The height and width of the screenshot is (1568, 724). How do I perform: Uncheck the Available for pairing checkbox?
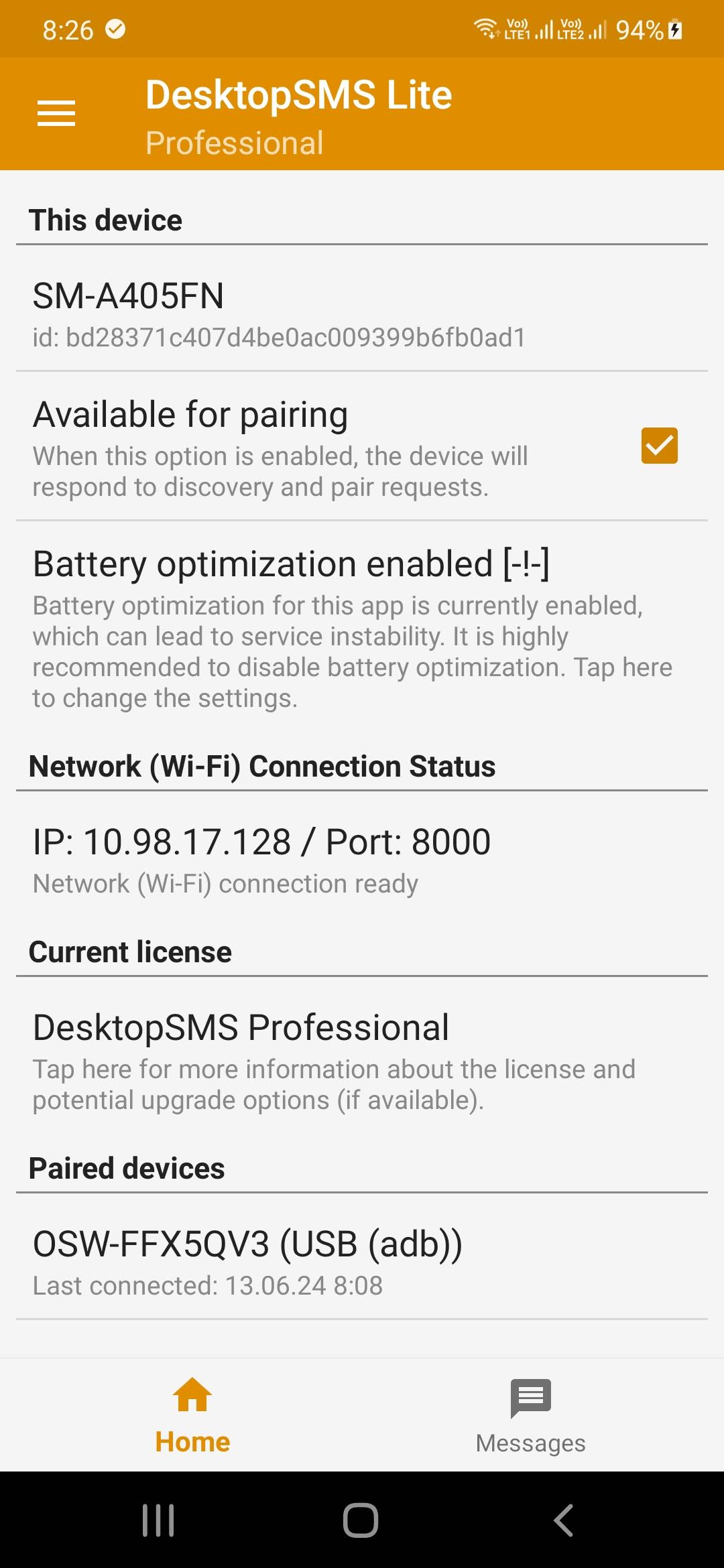[659, 446]
